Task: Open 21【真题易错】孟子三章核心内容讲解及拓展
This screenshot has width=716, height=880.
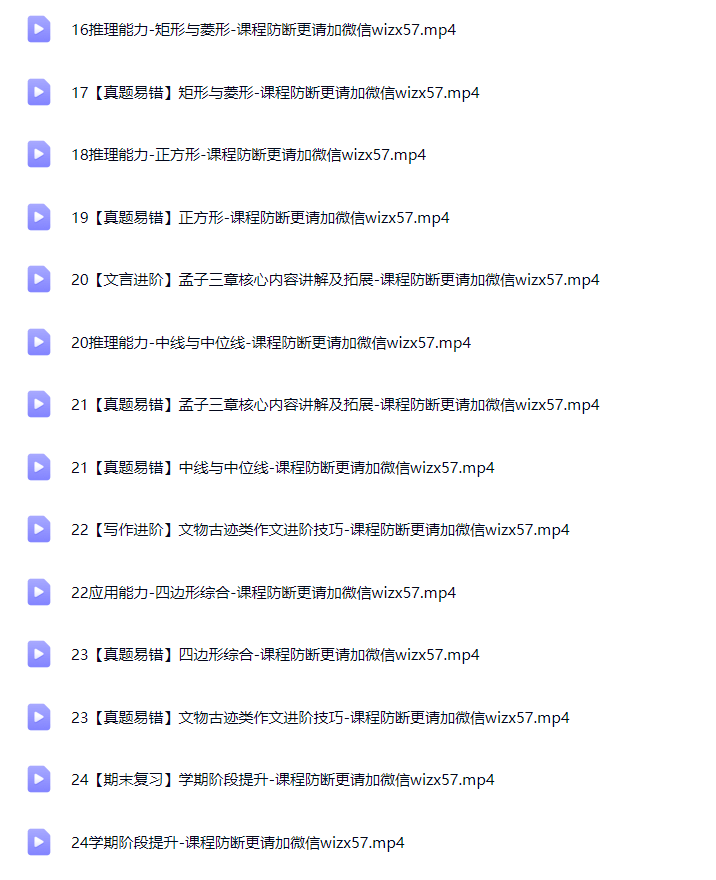Action: tap(335, 405)
